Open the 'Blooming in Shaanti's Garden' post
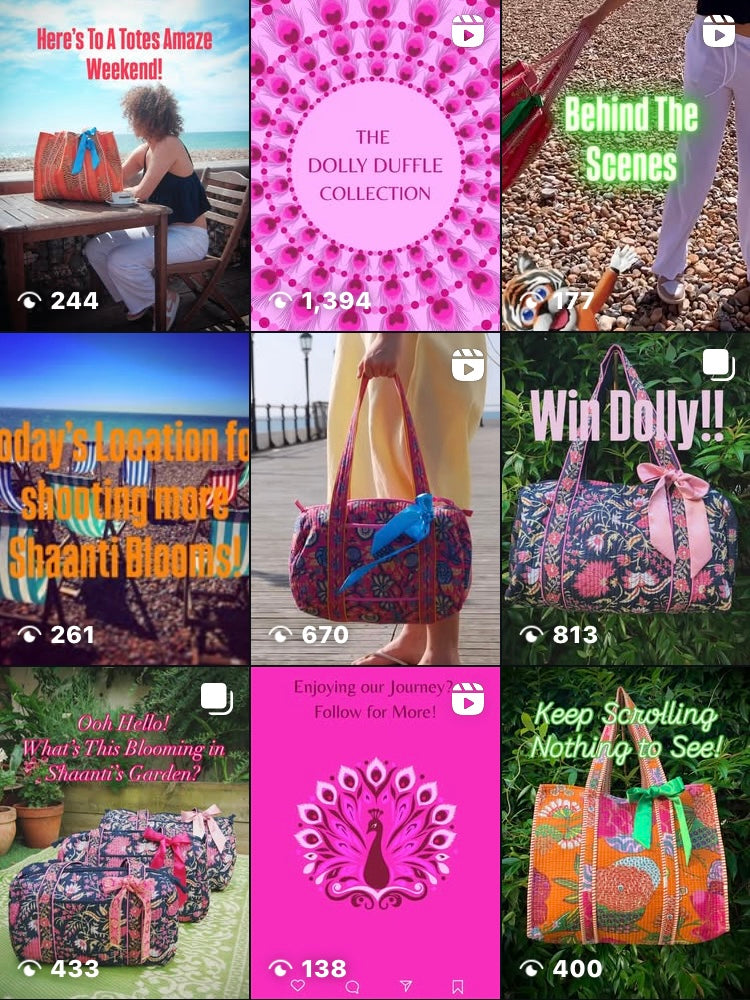750x1000 pixels. coord(124,832)
